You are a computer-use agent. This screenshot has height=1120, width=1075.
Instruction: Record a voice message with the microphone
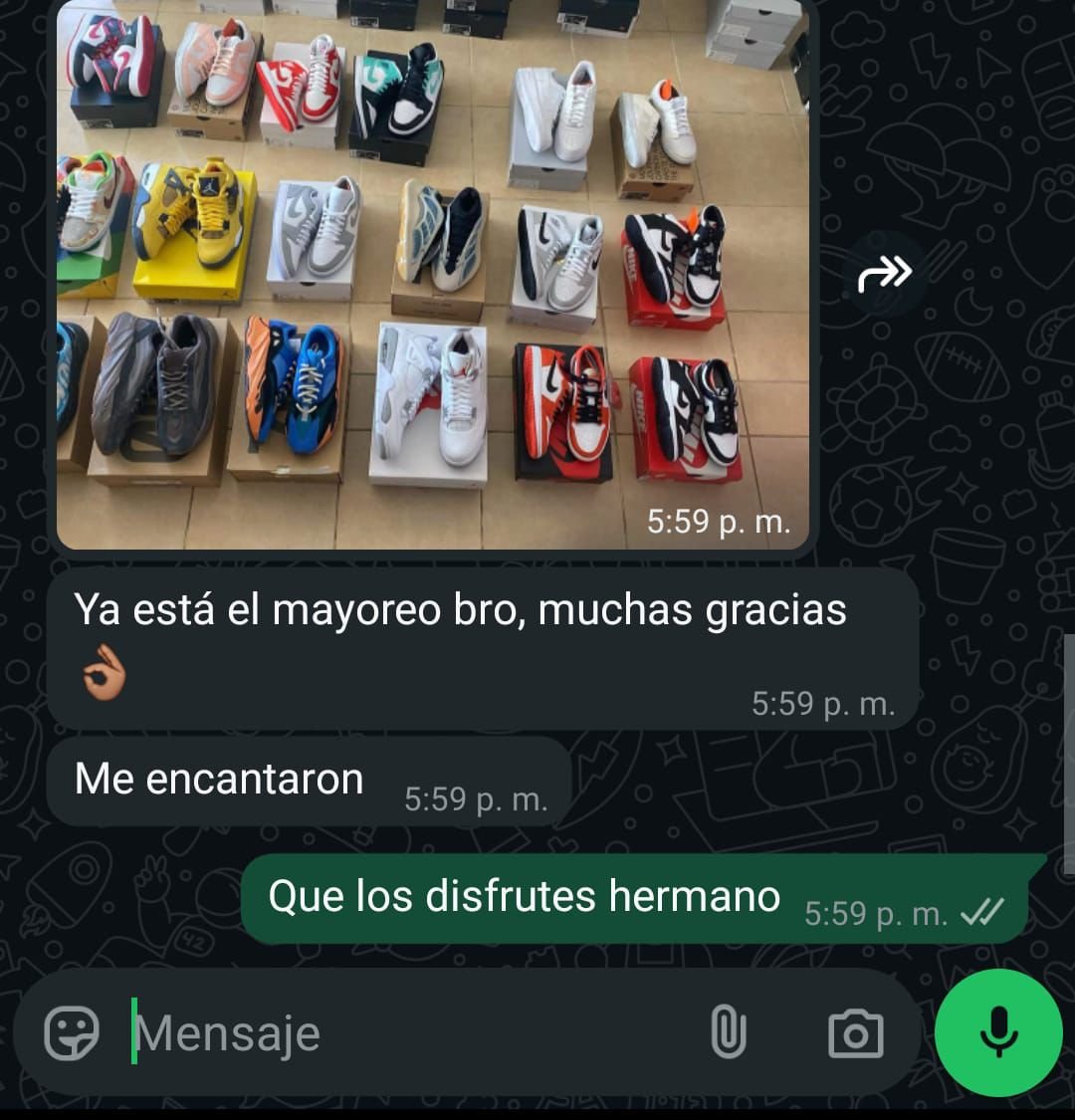tap(998, 1032)
